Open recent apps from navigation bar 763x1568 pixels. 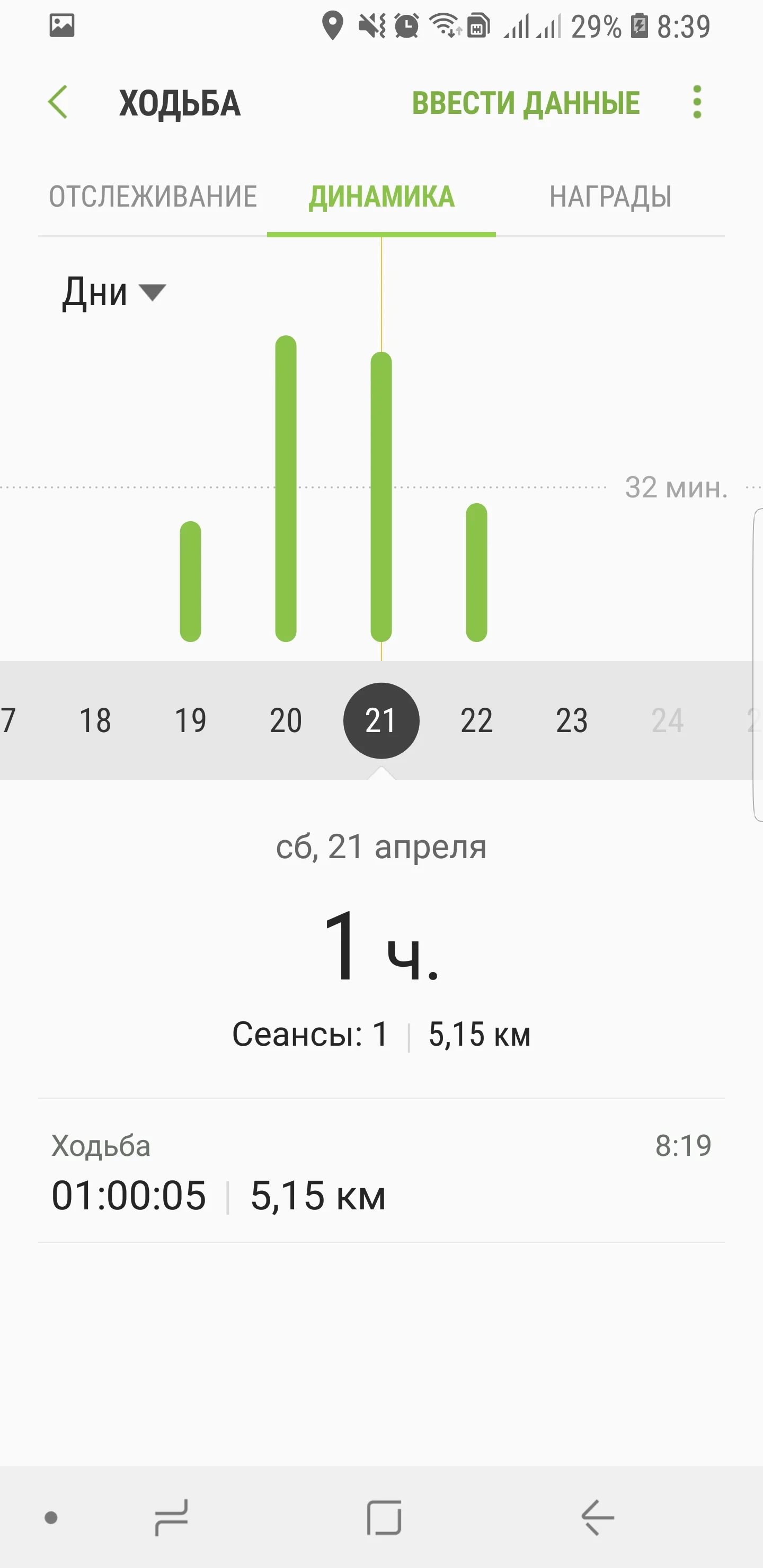[171, 1517]
